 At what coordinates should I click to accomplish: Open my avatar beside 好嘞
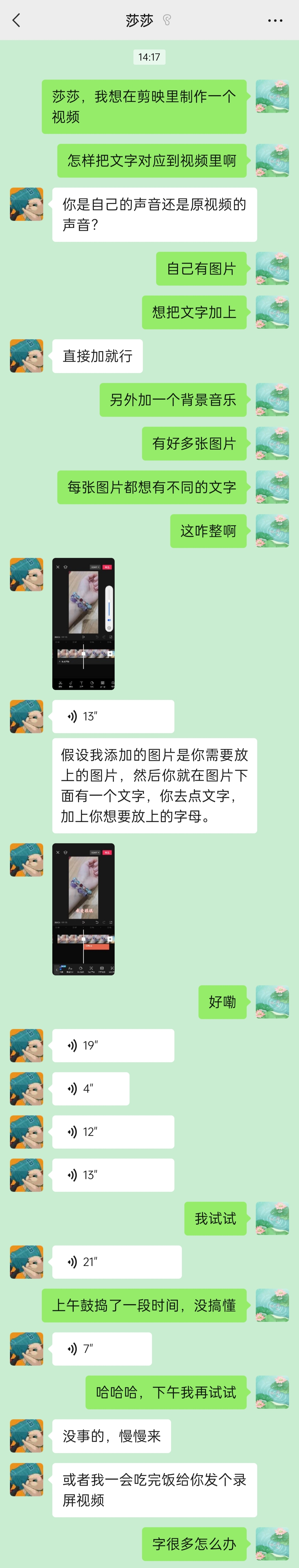[272, 1001]
